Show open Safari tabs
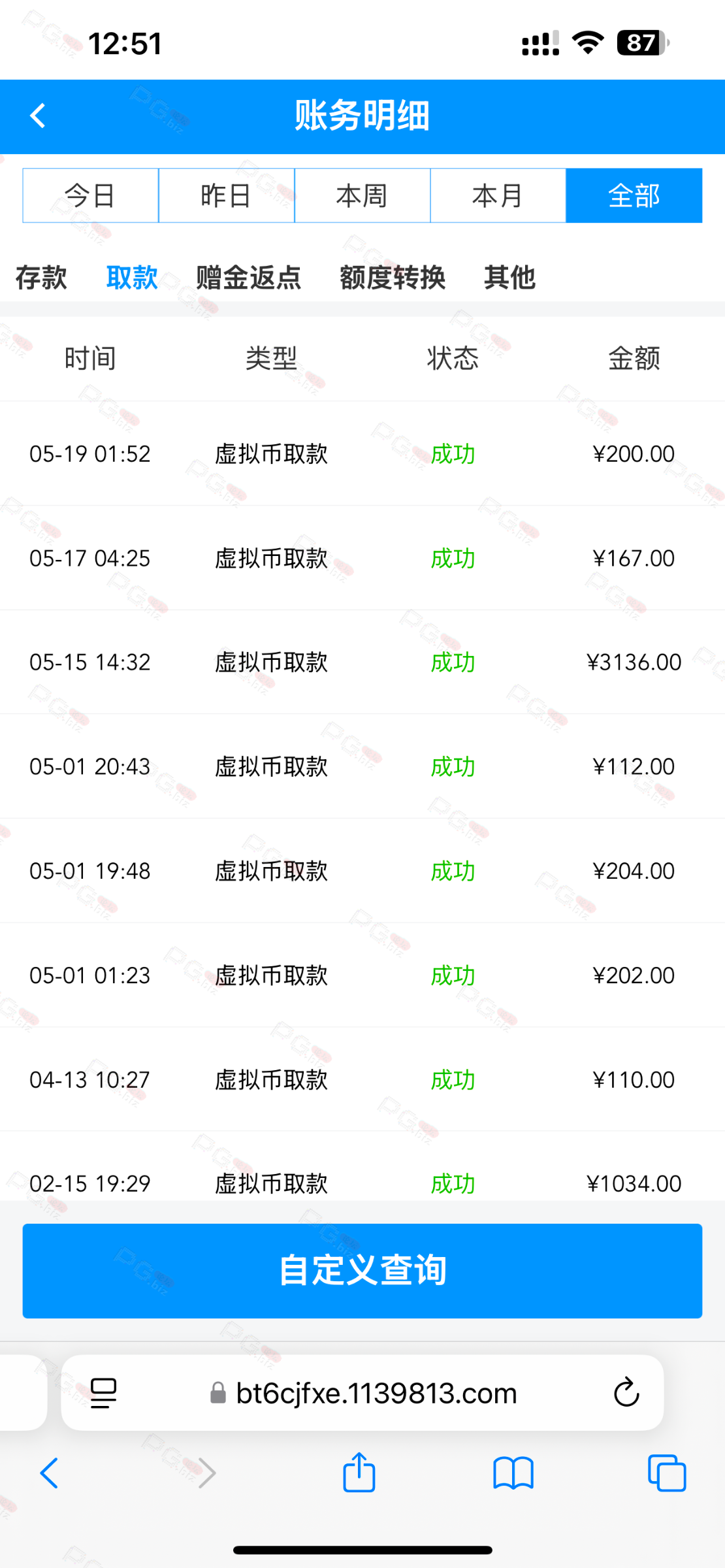The width and height of the screenshot is (725, 1568). (x=667, y=1473)
